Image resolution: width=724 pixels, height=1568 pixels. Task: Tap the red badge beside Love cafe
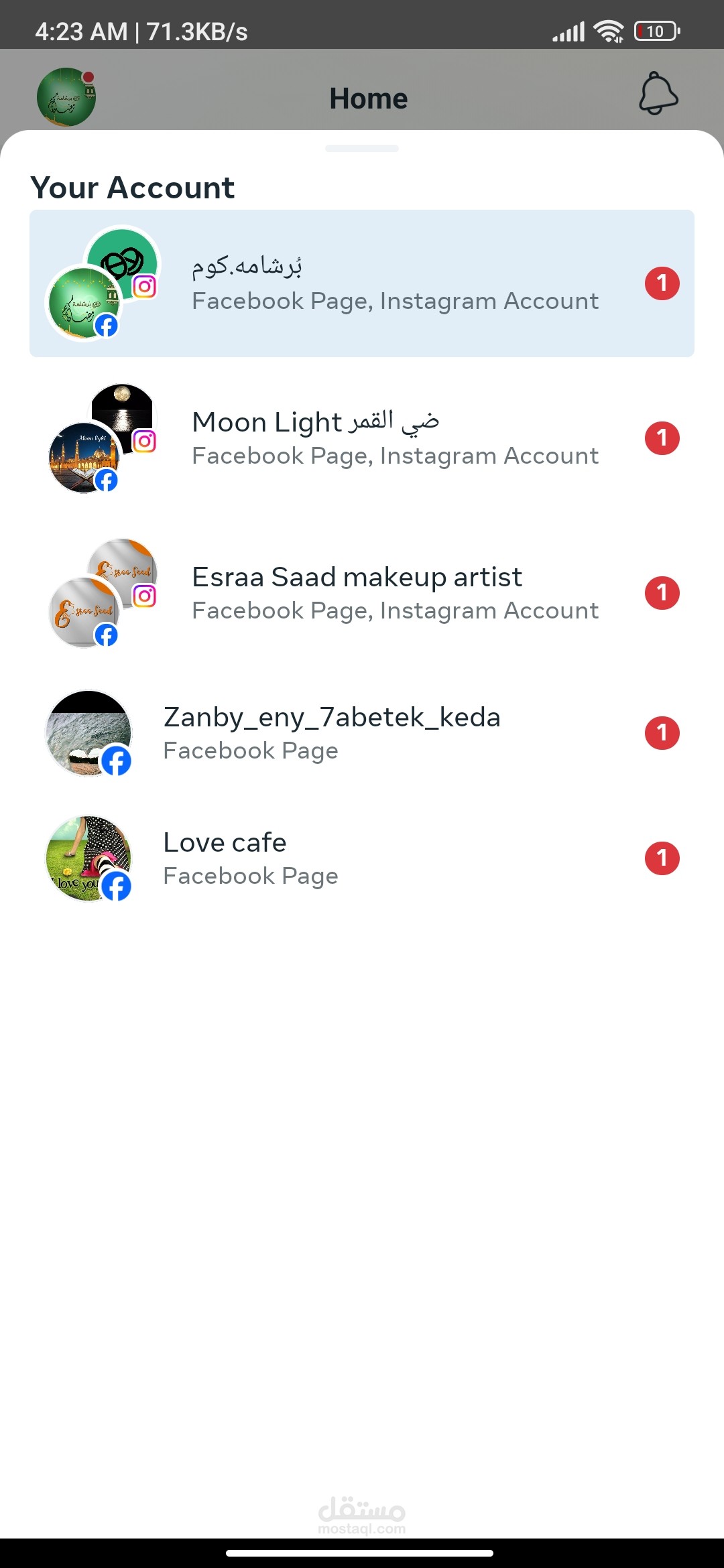pyautogui.click(x=662, y=858)
